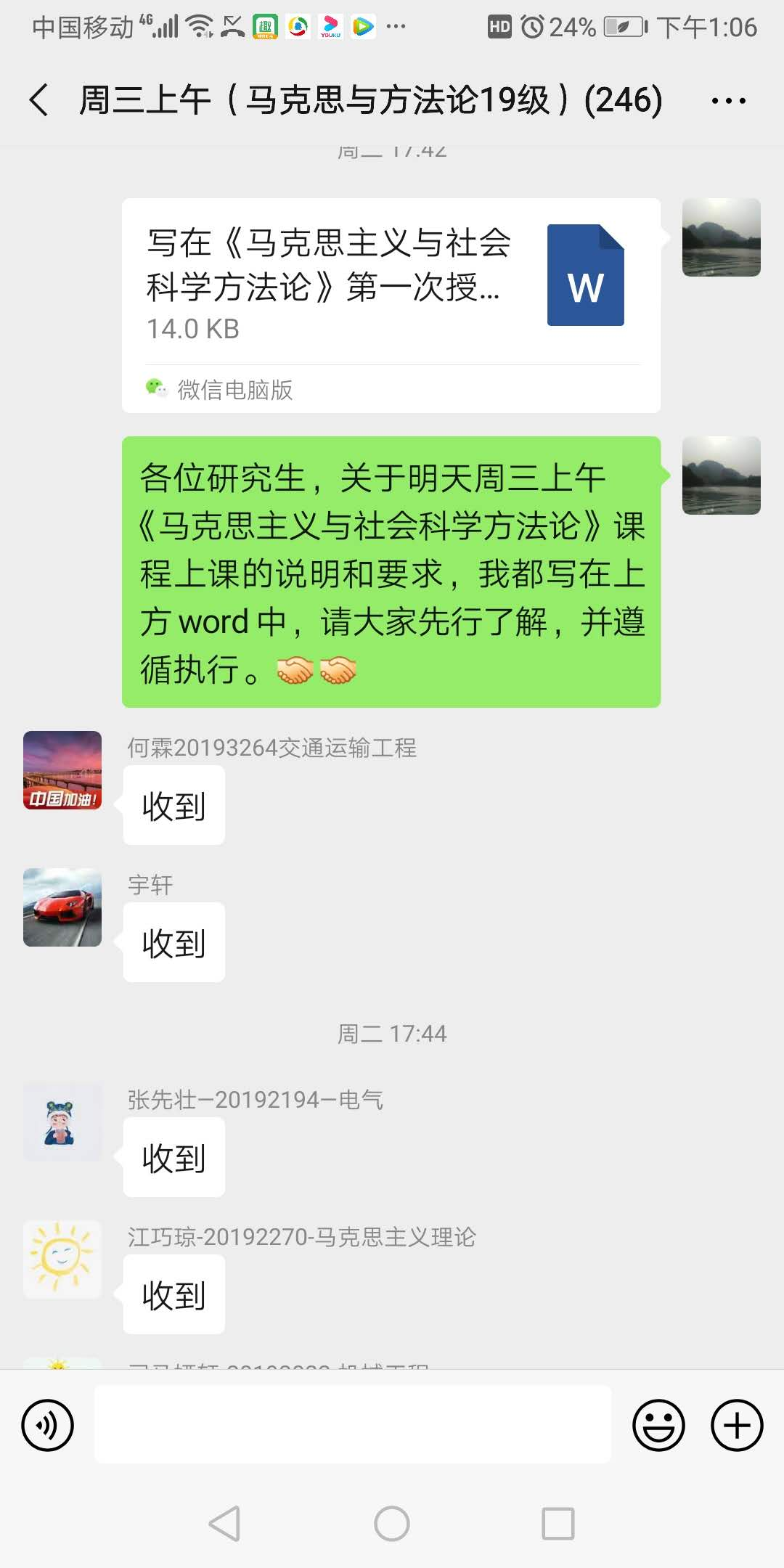Open the group chat overflow menu
The width and height of the screenshot is (784, 1568).
coord(728,100)
